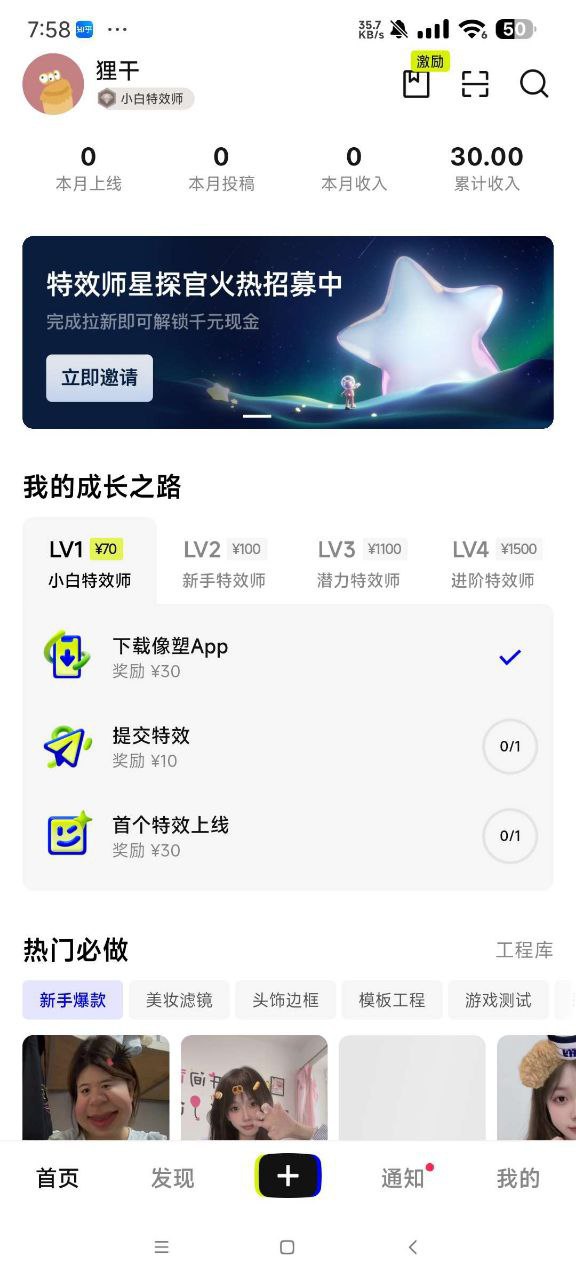Image resolution: width=576 pixels, height=1280 pixels.
Task: Open the 提交特效 task row
Action: (288, 747)
